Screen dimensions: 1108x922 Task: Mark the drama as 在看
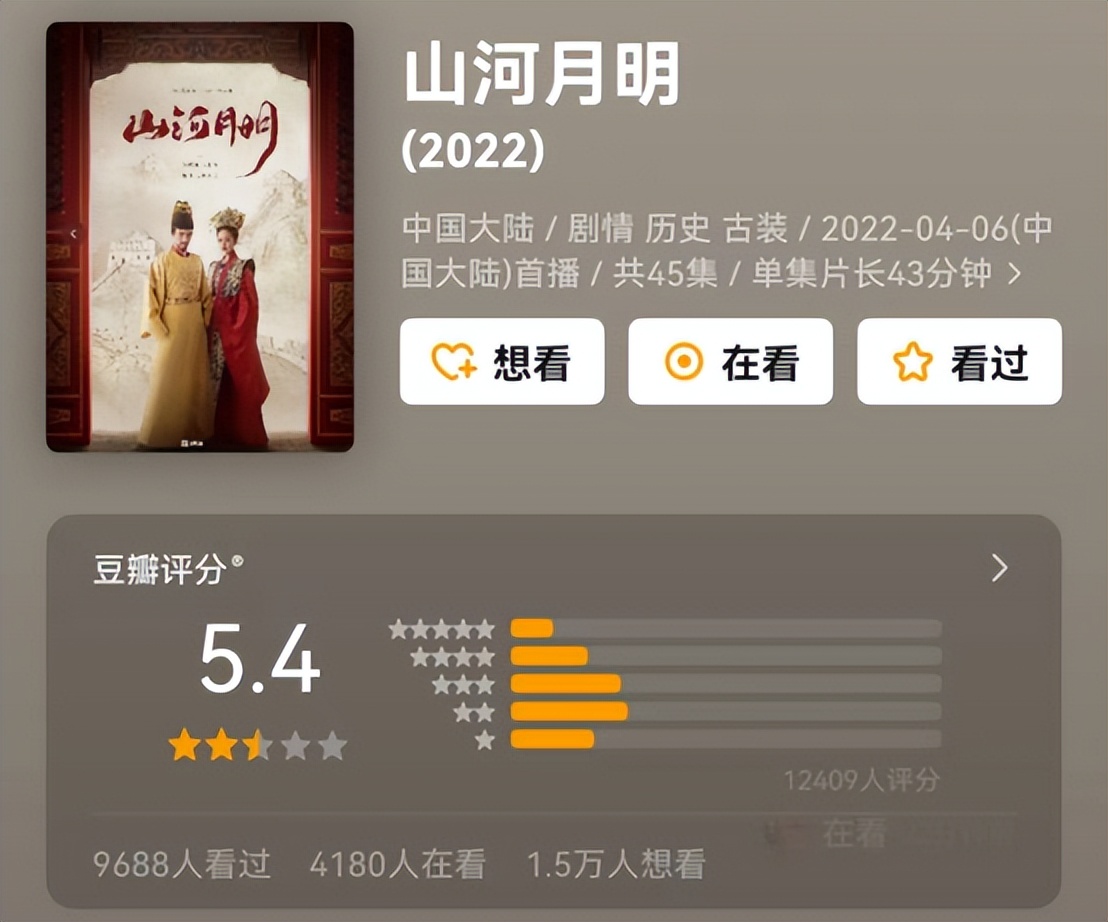point(730,362)
